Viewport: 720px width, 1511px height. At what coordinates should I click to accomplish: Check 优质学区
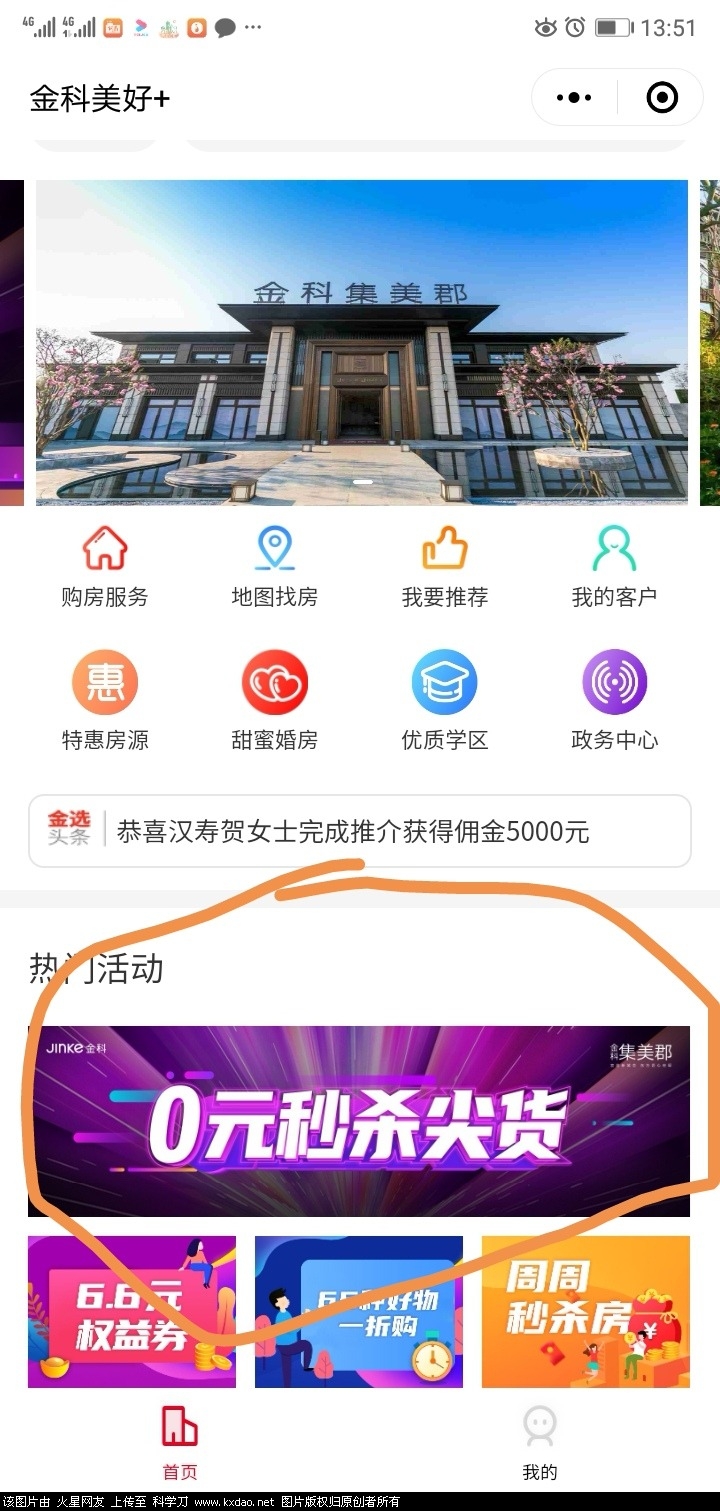(x=445, y=700)
